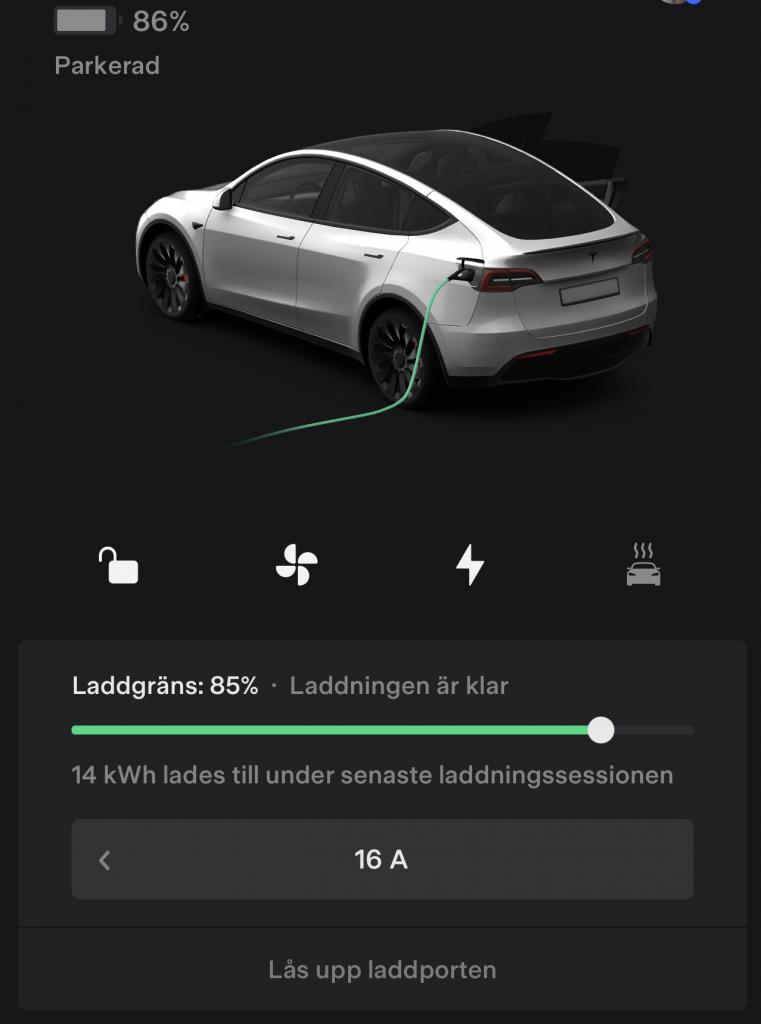This screenshot has width=761, height=1024.
Task: Decrease charging current with left chevron
Action: [x=105, y=860]
